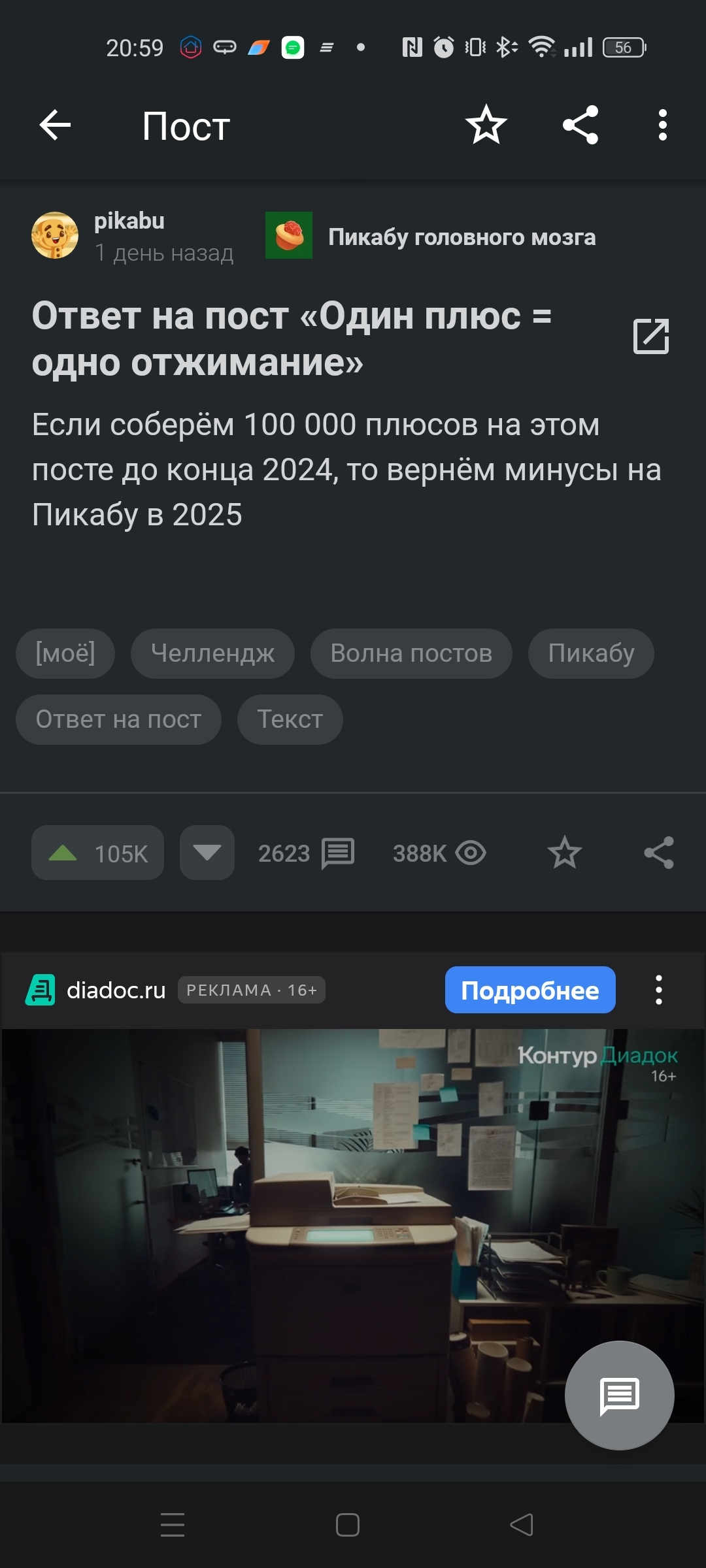Screen dimensions: 706x1568
Task: Select the Текст tag
Action: (290, 719)
